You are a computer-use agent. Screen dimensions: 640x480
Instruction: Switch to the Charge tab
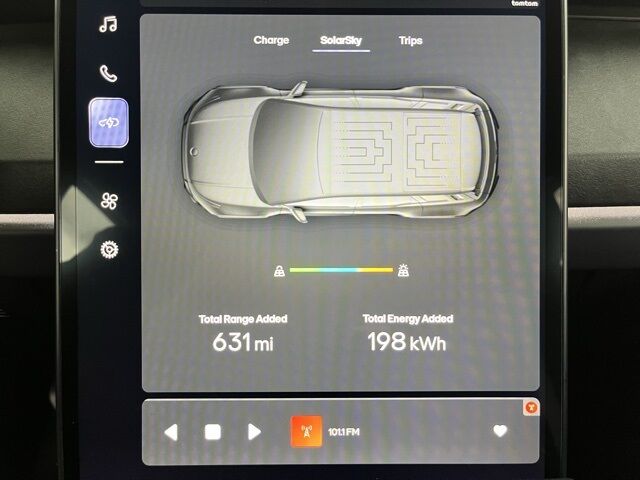(x=271, y=40)
